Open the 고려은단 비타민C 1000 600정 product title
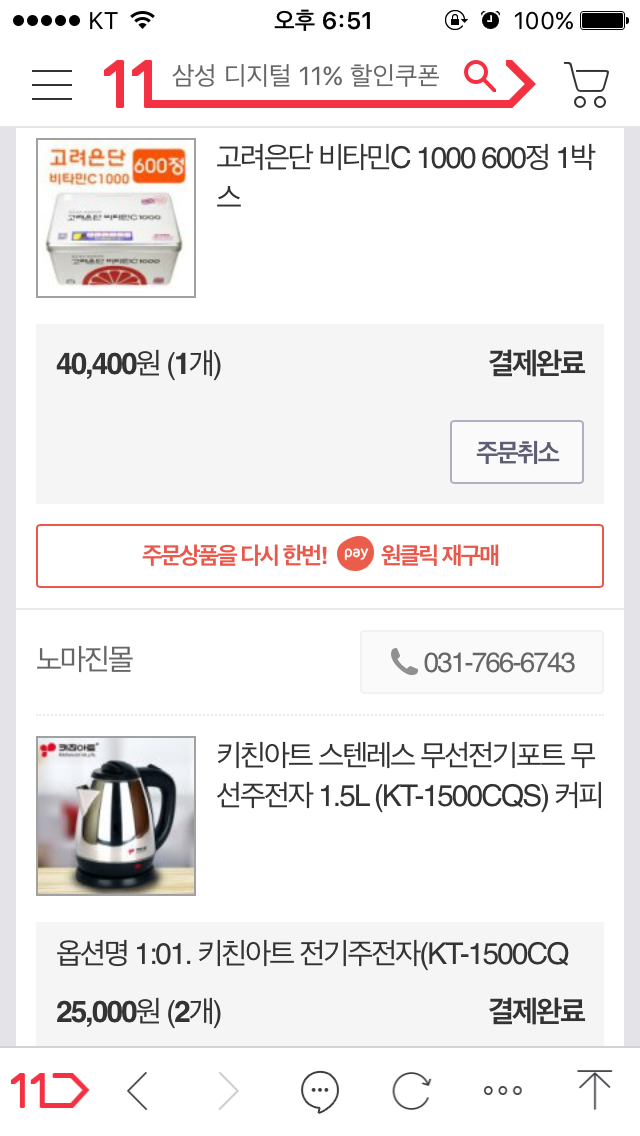The image size is (640, 1136). pyautogui.click(x=405, y=176)
